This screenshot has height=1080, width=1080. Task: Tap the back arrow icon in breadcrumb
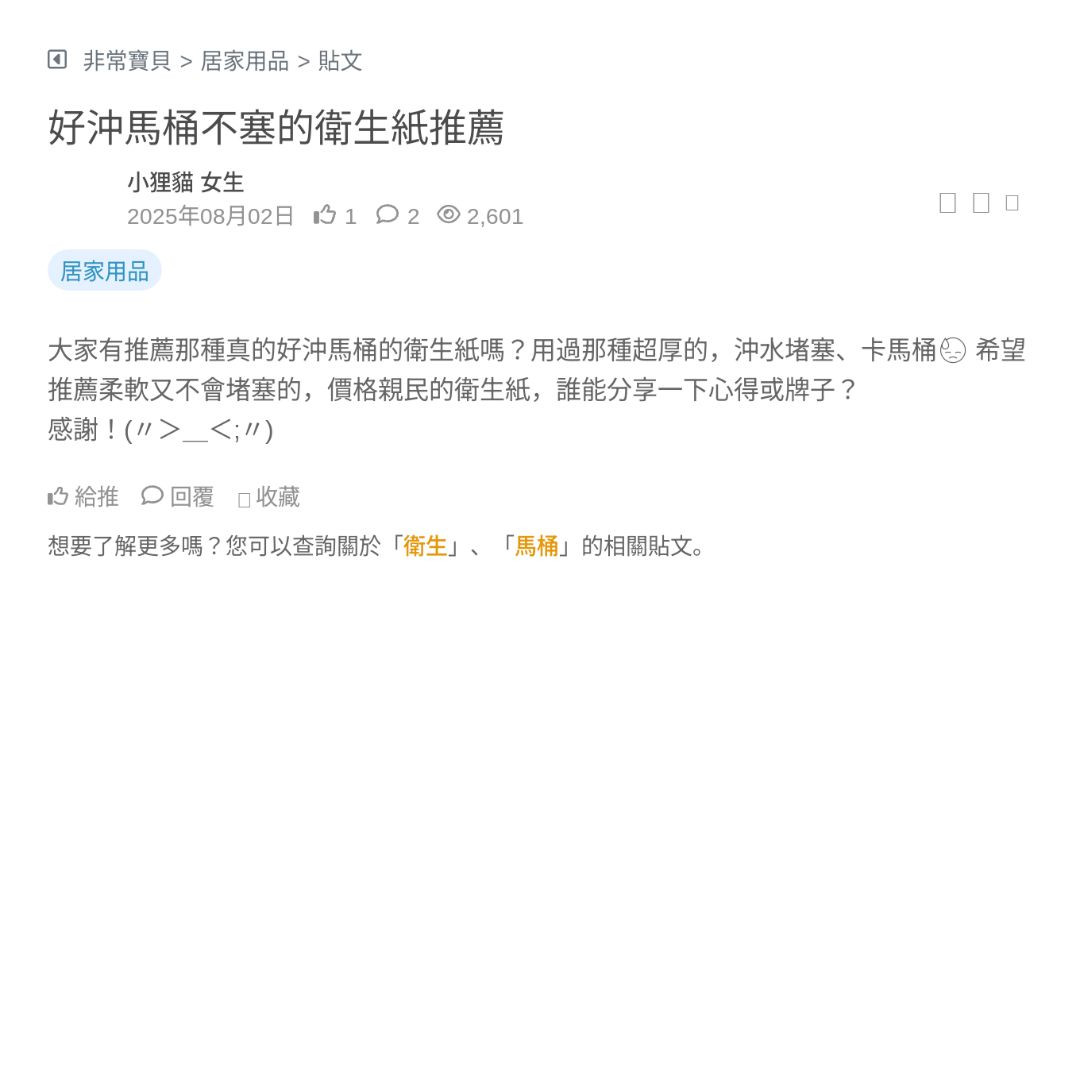tap(57, 60)
